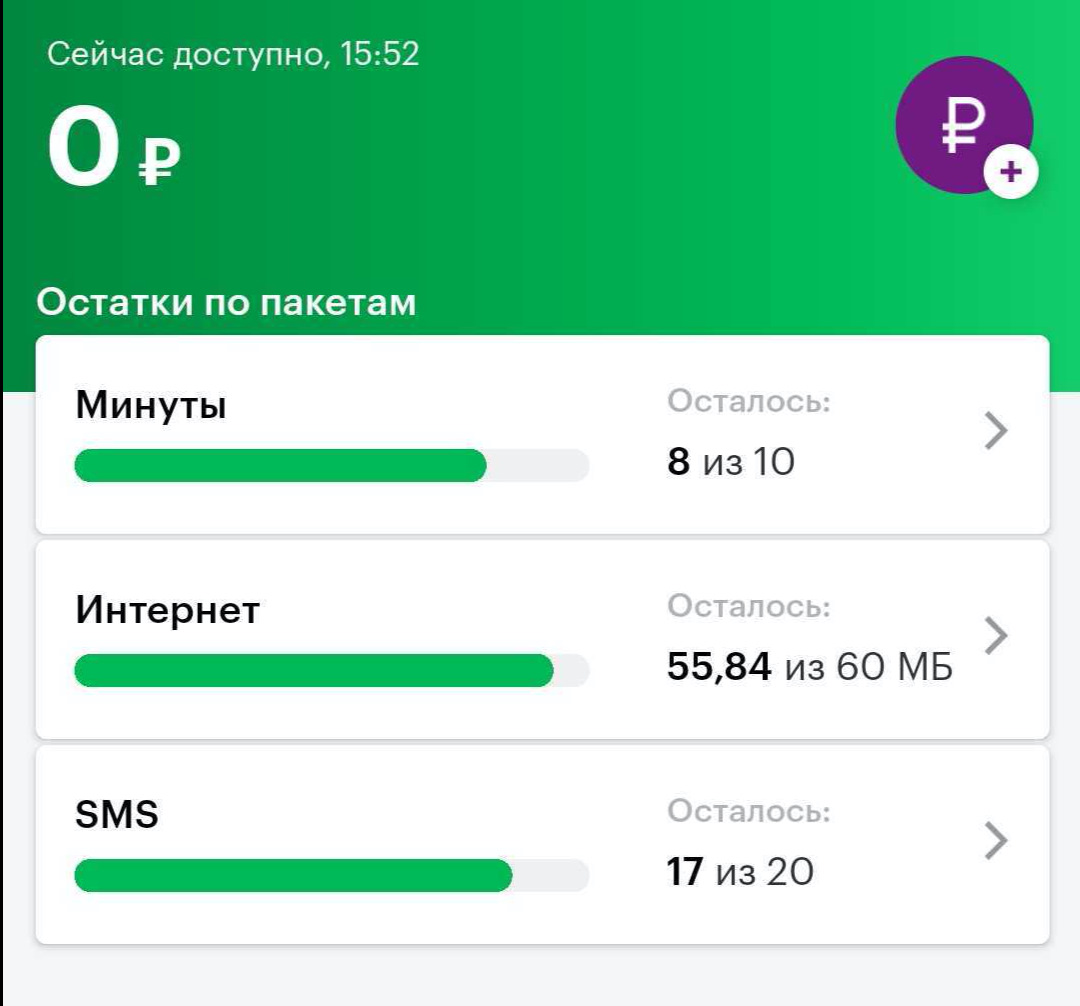
Task: Top up balance with the ruble plus button
Action: click(966, 127)
